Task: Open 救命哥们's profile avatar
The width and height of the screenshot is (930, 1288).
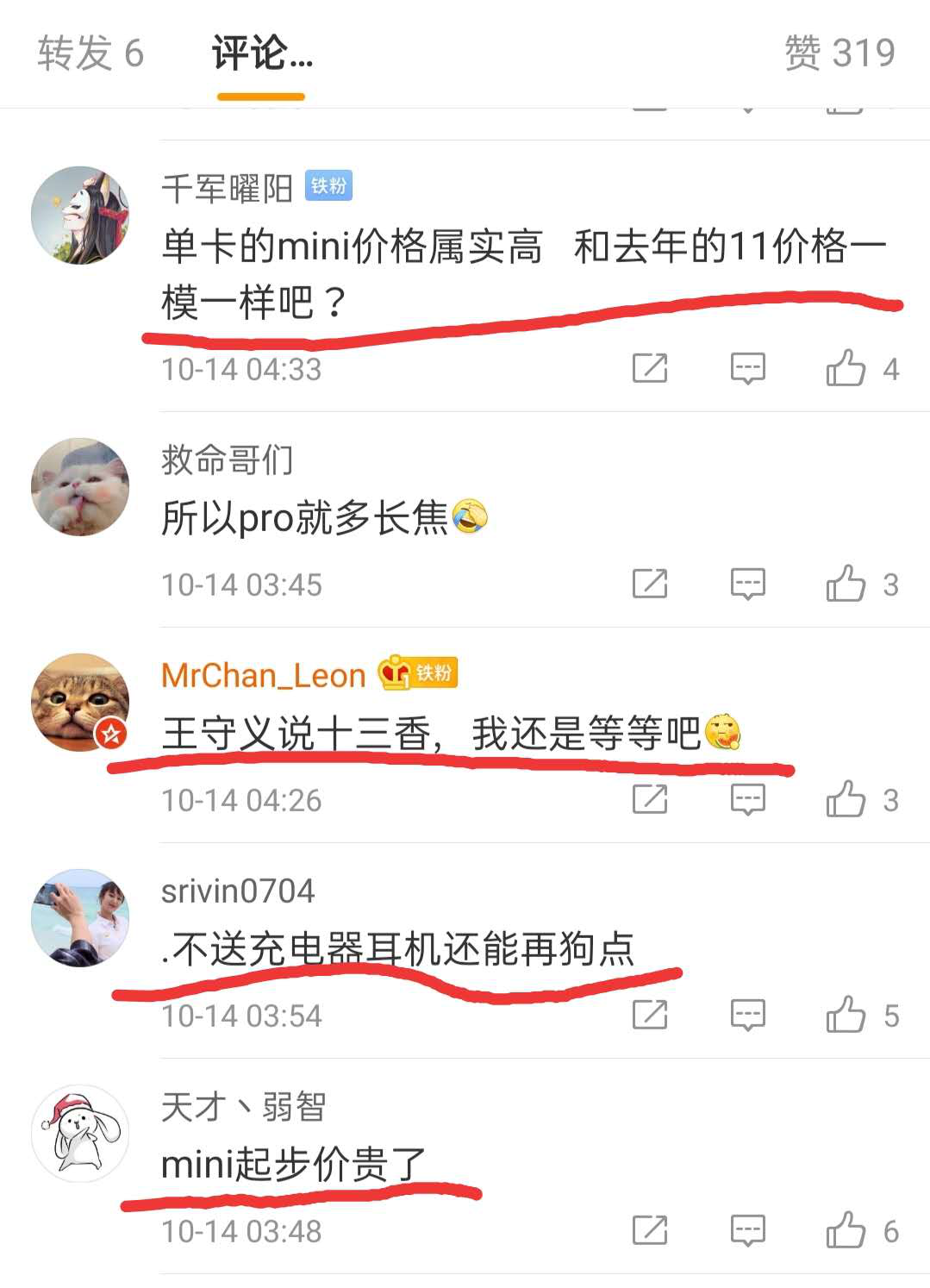Action: [x=80, y=487]
